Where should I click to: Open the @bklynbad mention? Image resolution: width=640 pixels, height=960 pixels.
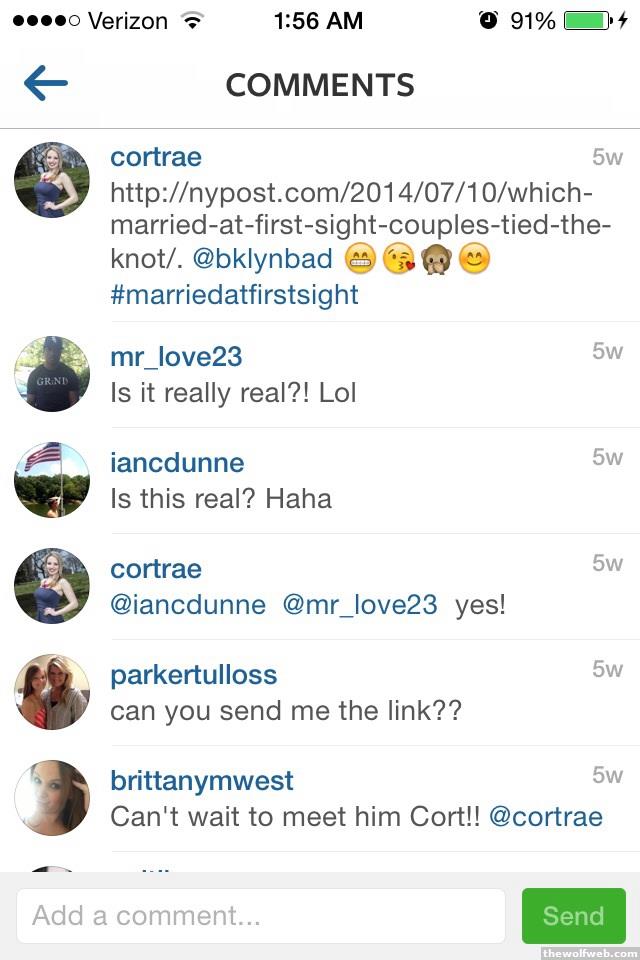[262, 259]
